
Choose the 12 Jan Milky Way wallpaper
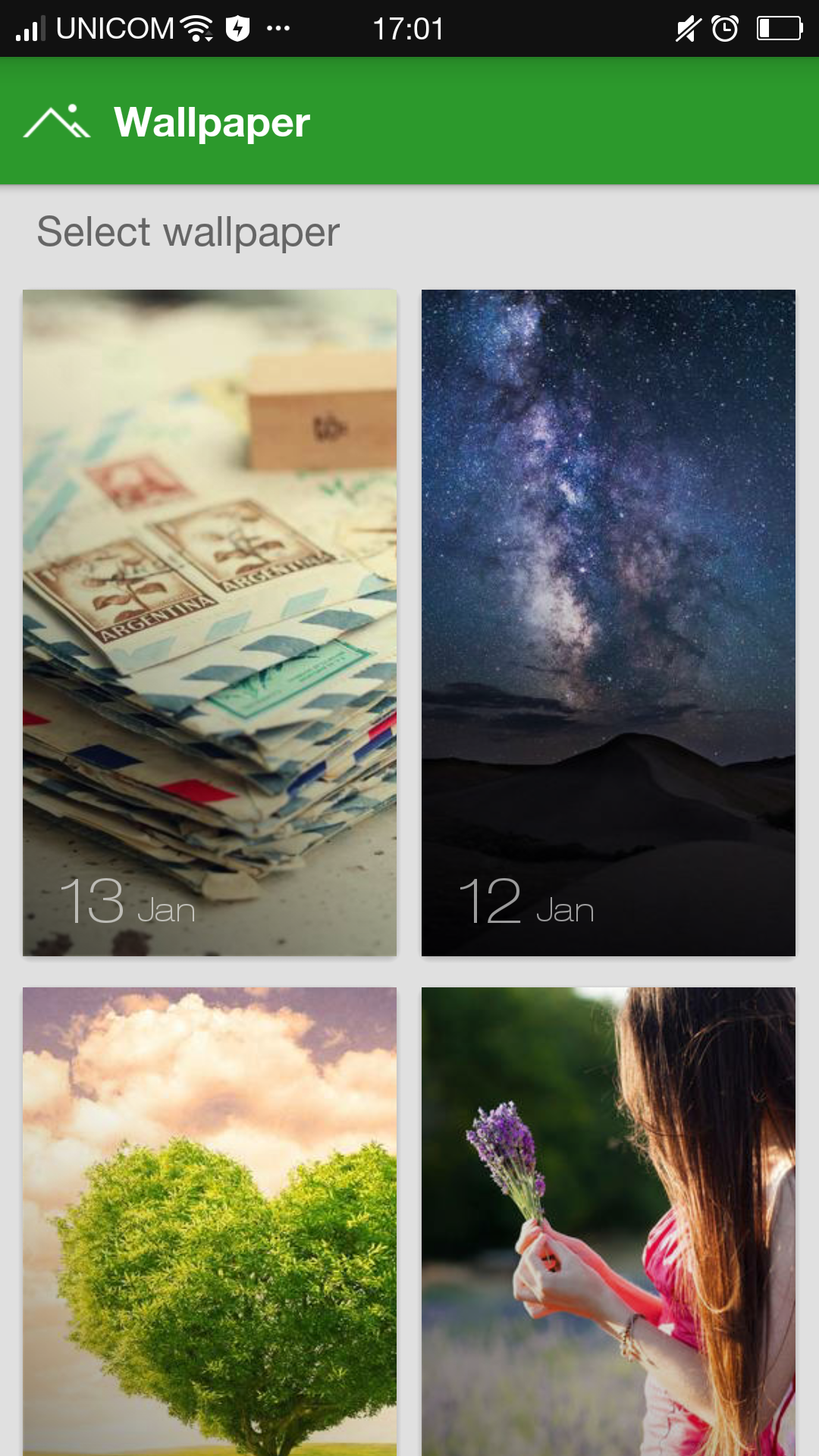click(x=608, y=622)
